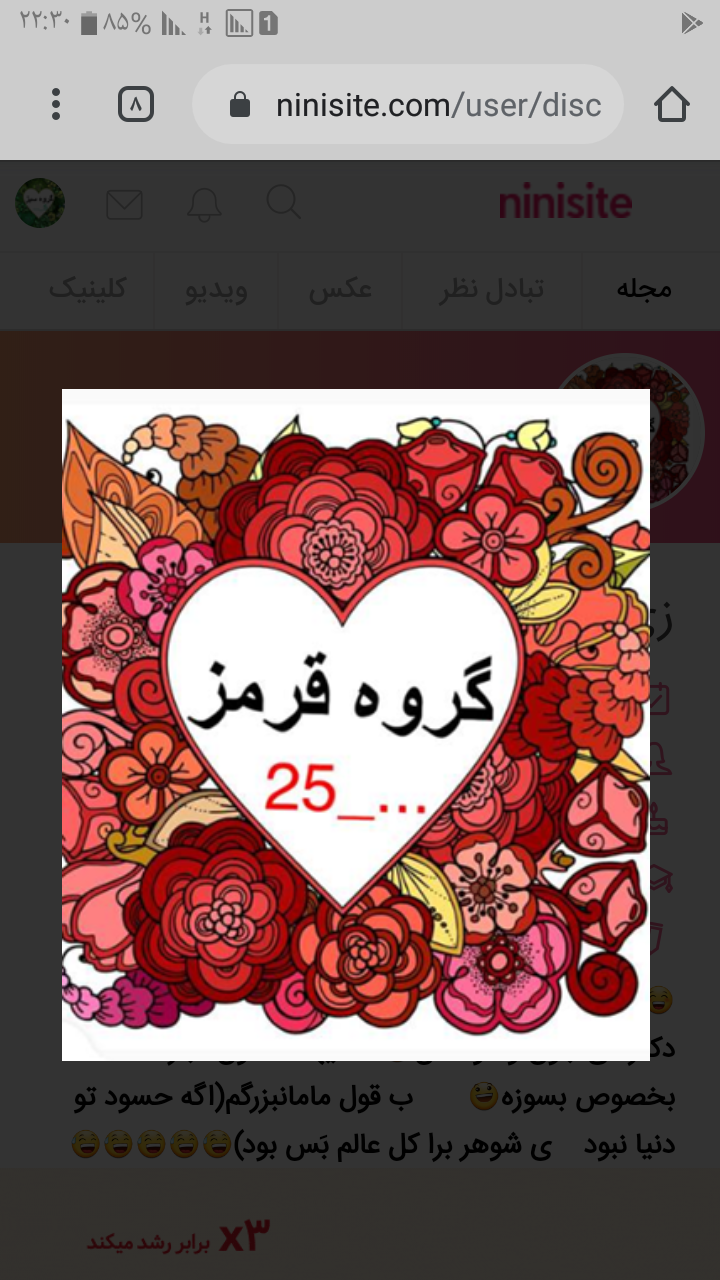Switch to the تبادل نظر tab
This screenshot has height=1280, width=720.
[x=492, y=290]
